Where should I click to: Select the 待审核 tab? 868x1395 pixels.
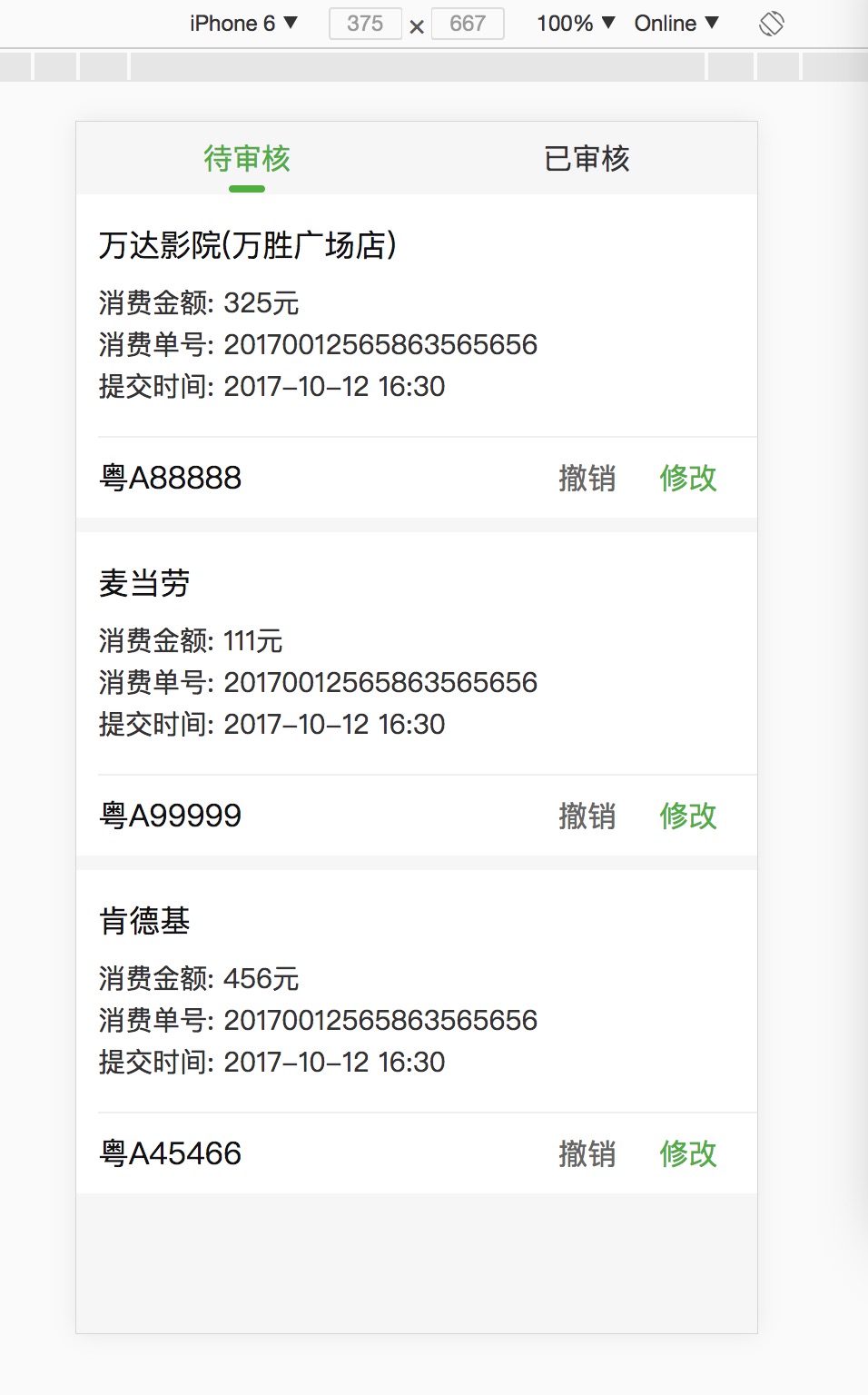[247, 158]
